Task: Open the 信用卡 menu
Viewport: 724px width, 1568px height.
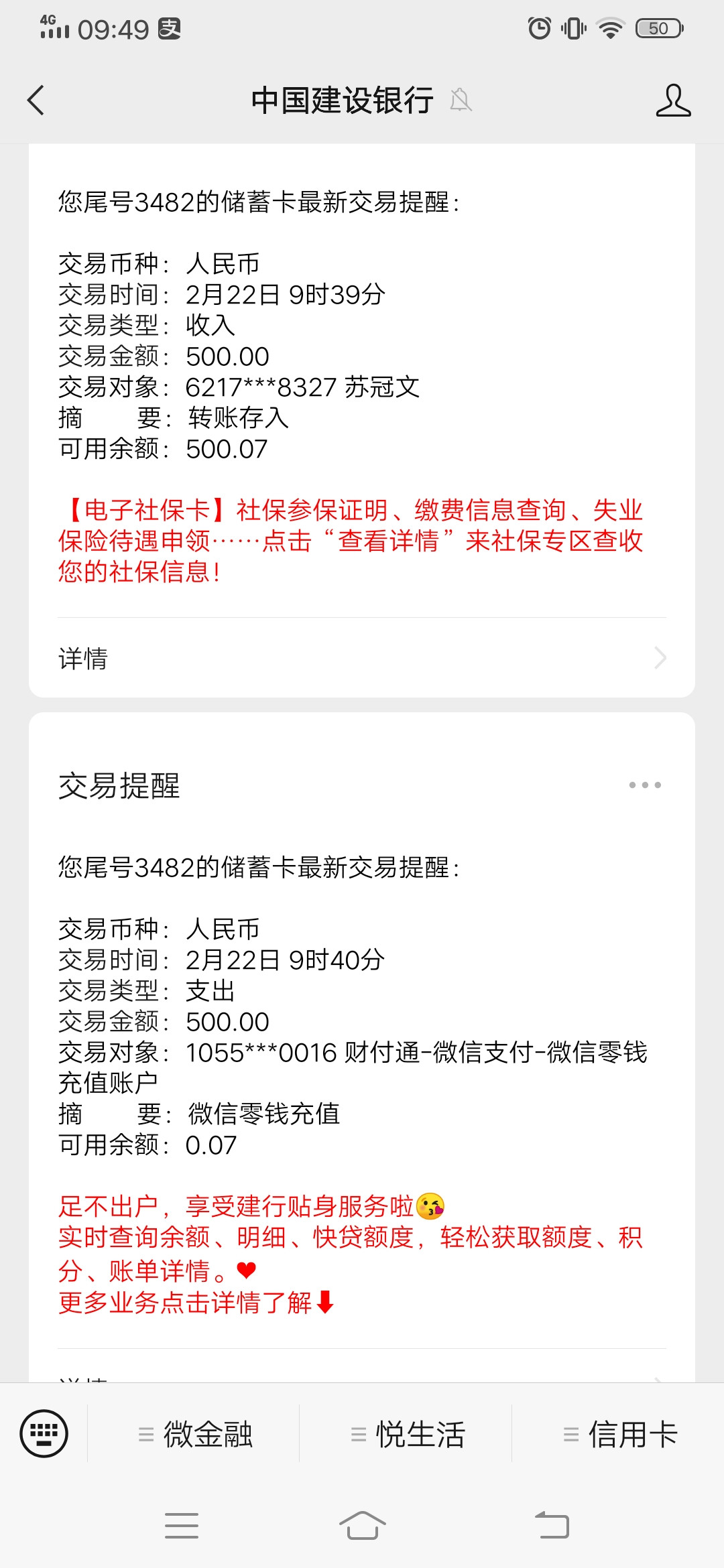Action: pos(619,1435)
